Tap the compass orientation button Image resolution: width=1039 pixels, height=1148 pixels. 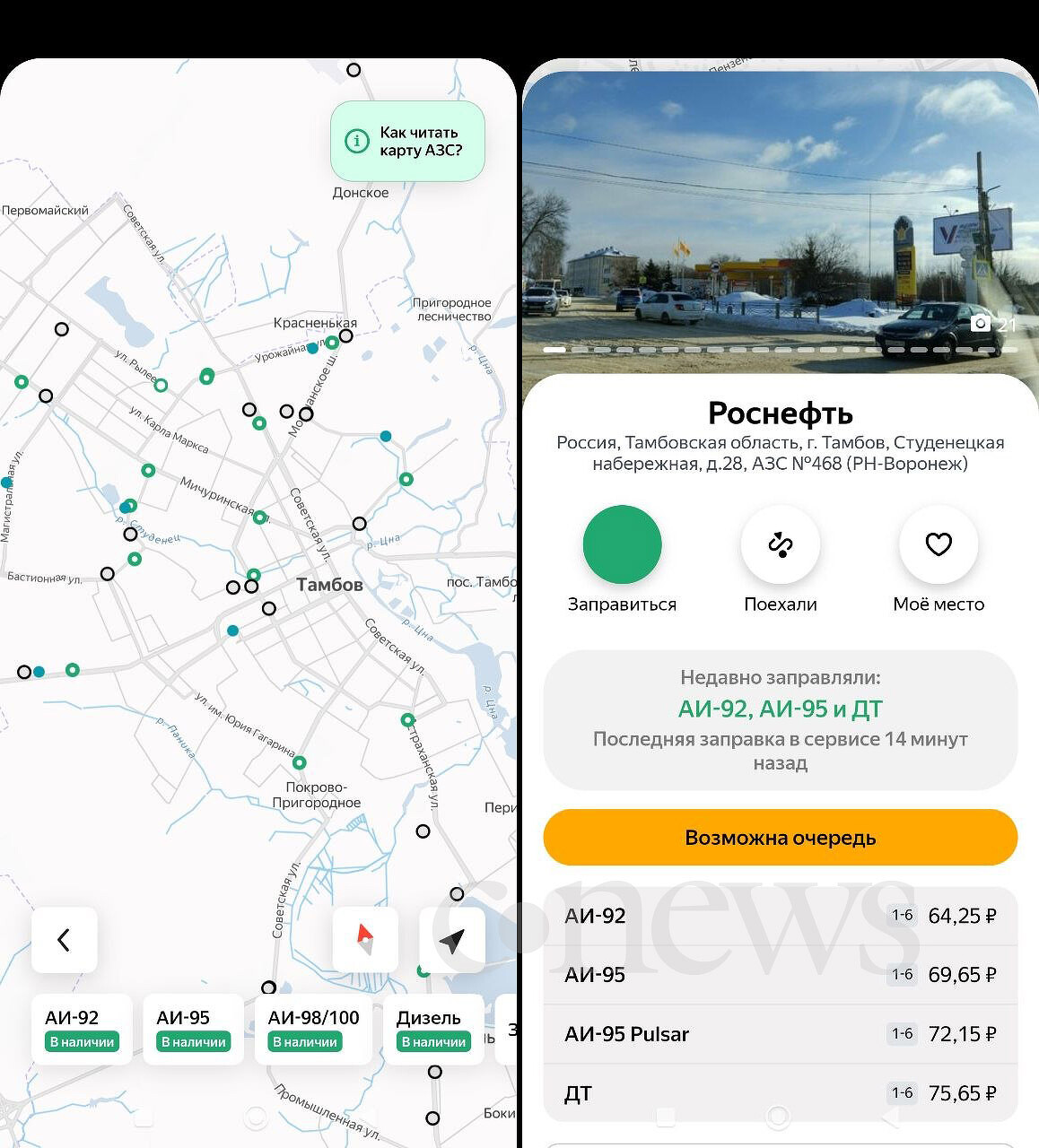pyautogui.click(x=365, y=940)
